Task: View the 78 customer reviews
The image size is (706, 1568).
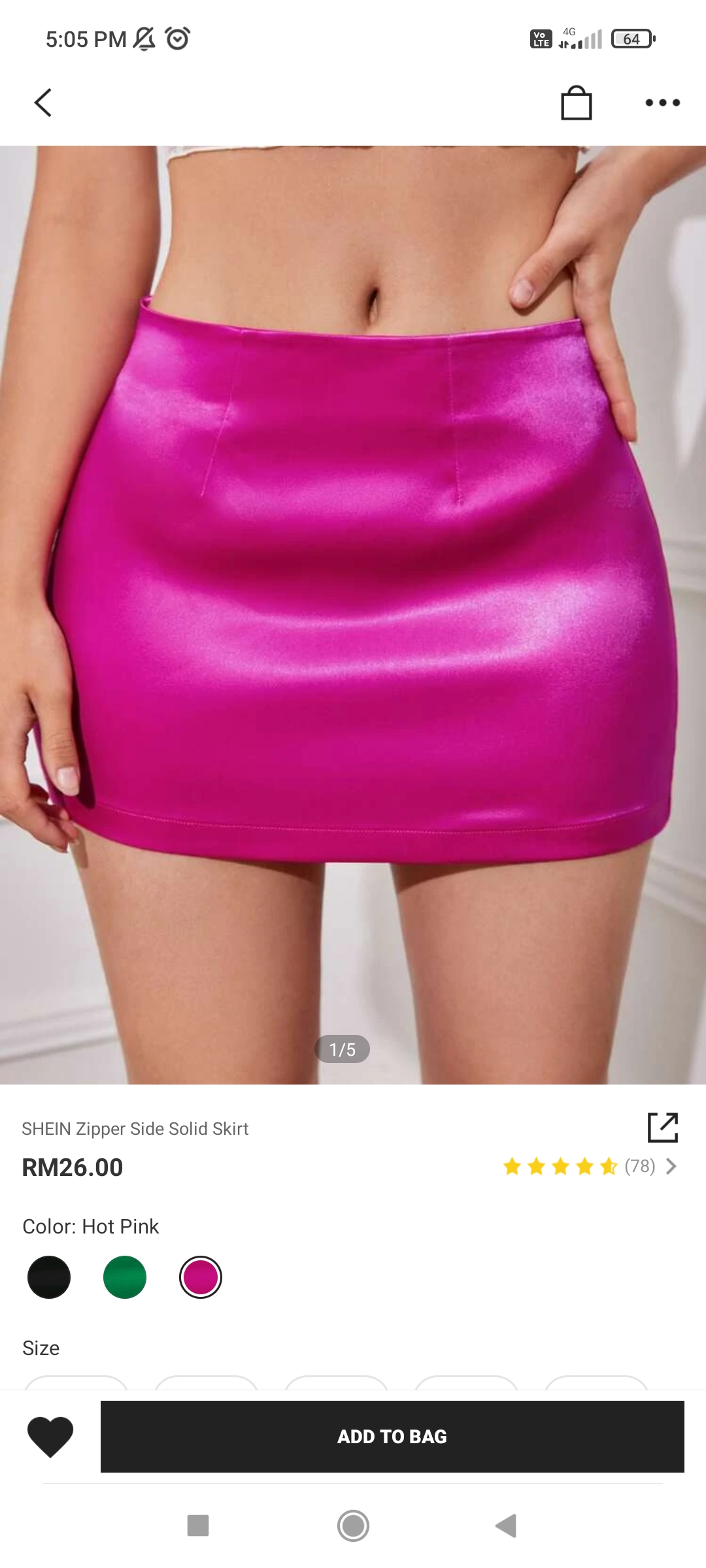Action: (x=590, y=1166)
